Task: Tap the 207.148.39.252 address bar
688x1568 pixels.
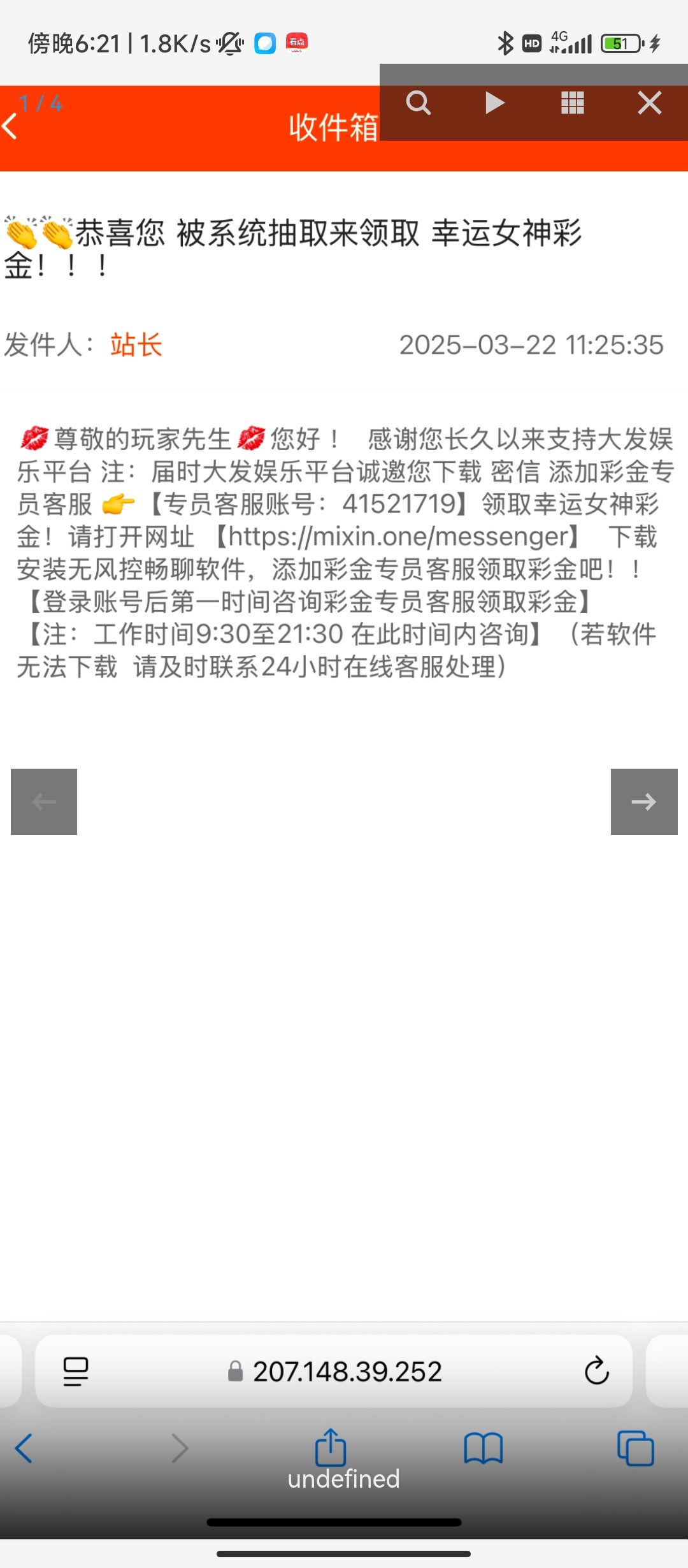Action: [347, 1371]
